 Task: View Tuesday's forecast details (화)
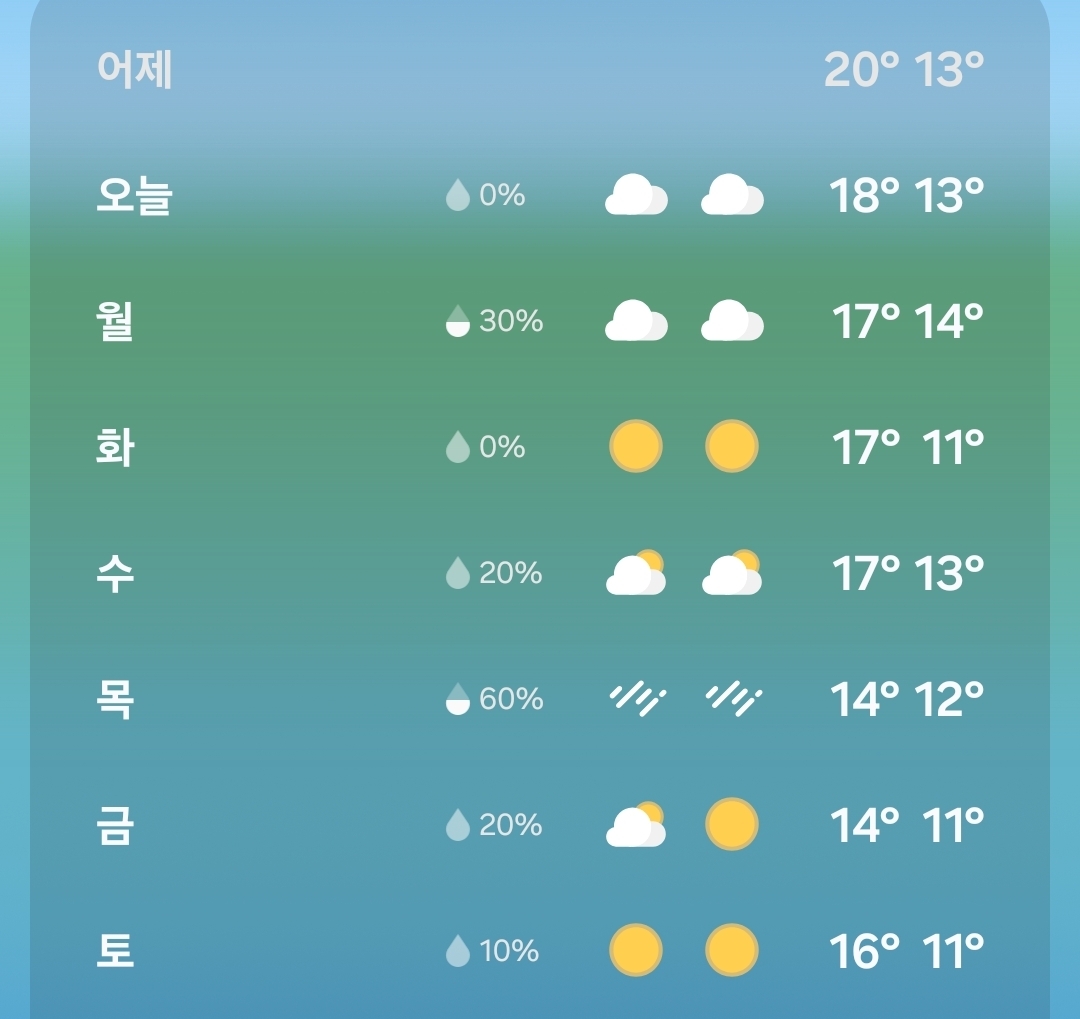(114, 448)
